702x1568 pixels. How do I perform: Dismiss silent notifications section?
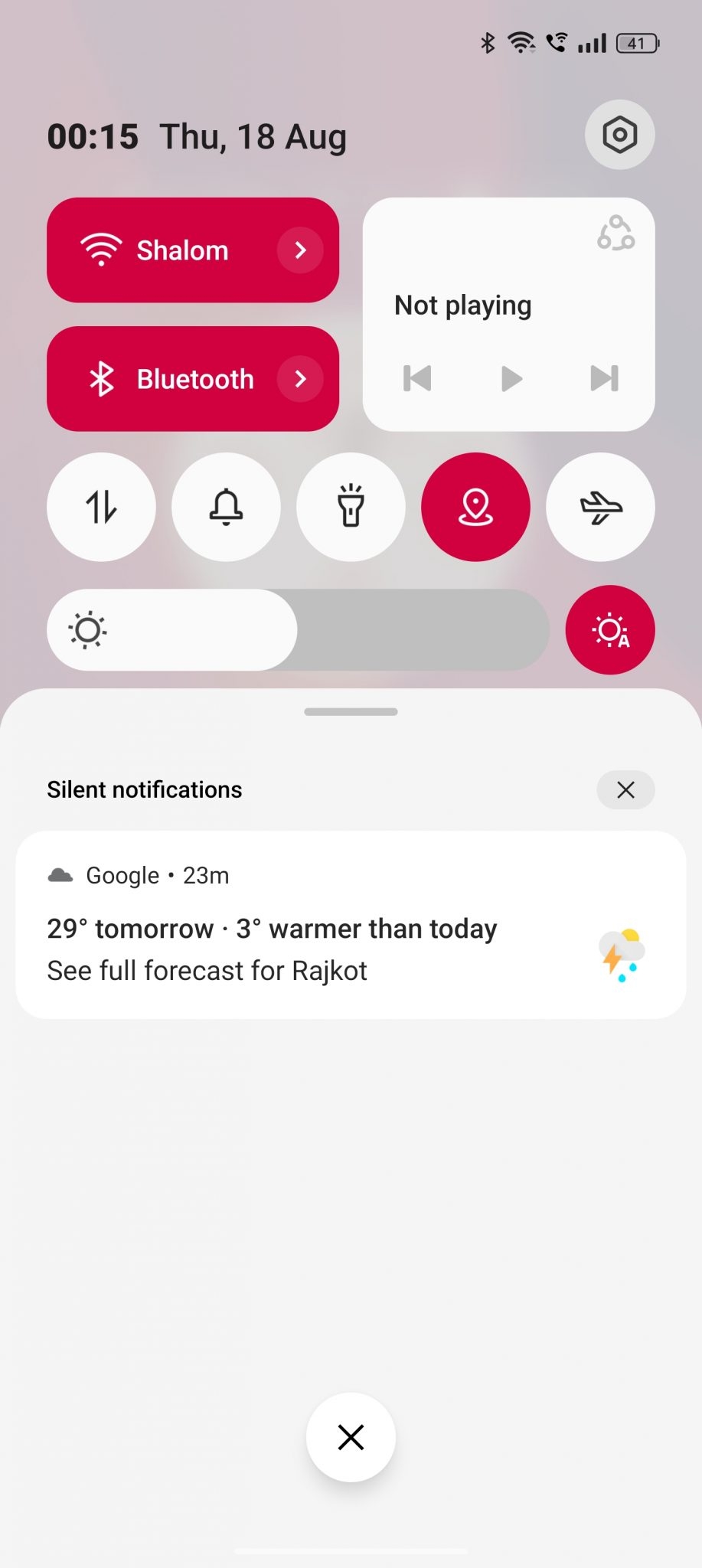[x=625, y=790]
